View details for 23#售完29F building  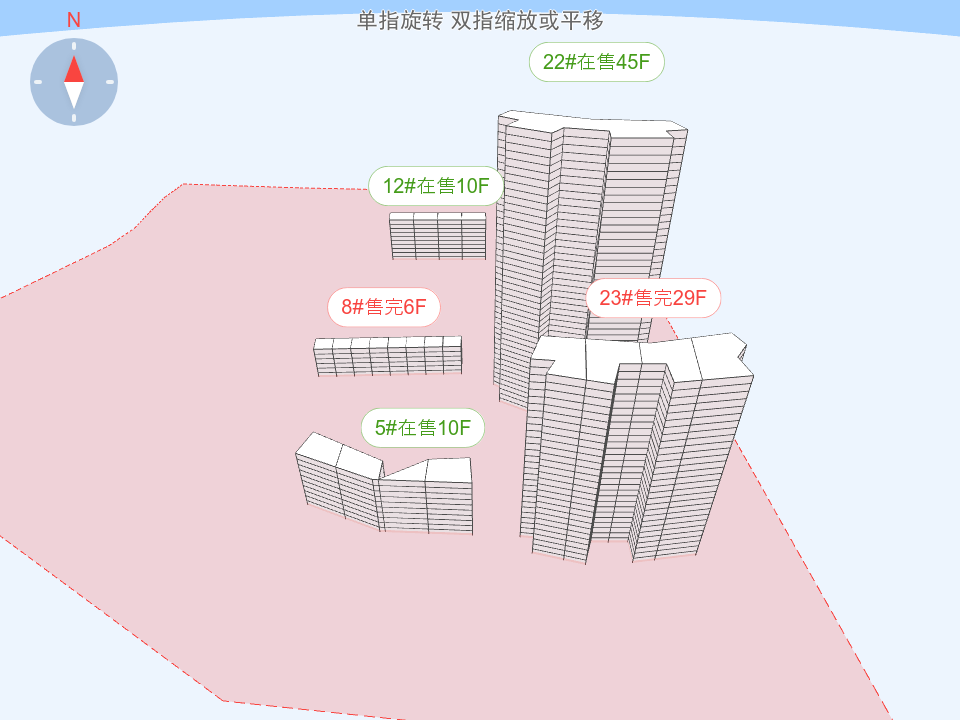tap(653, 298)
